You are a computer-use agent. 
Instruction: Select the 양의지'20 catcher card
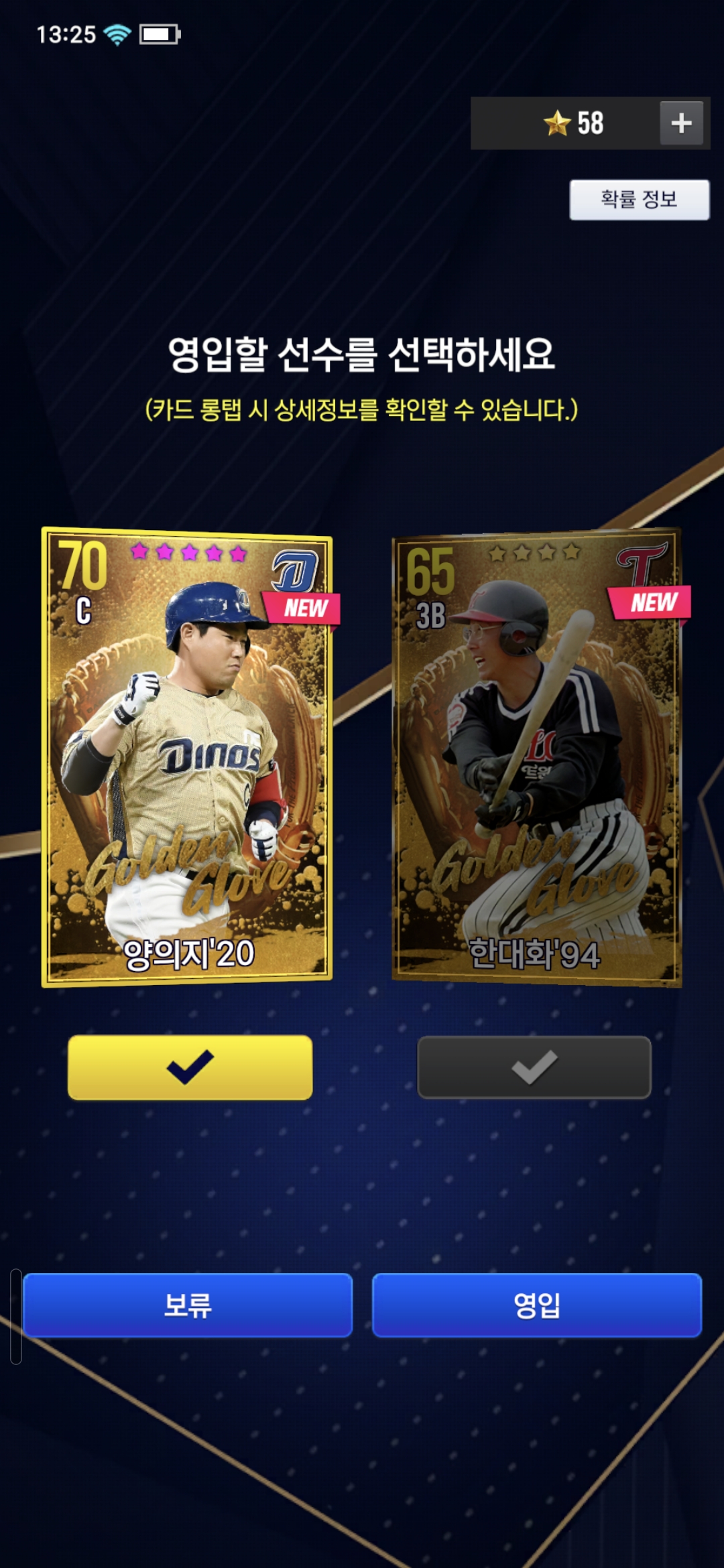pyautogui.click(x=187, y=757)
